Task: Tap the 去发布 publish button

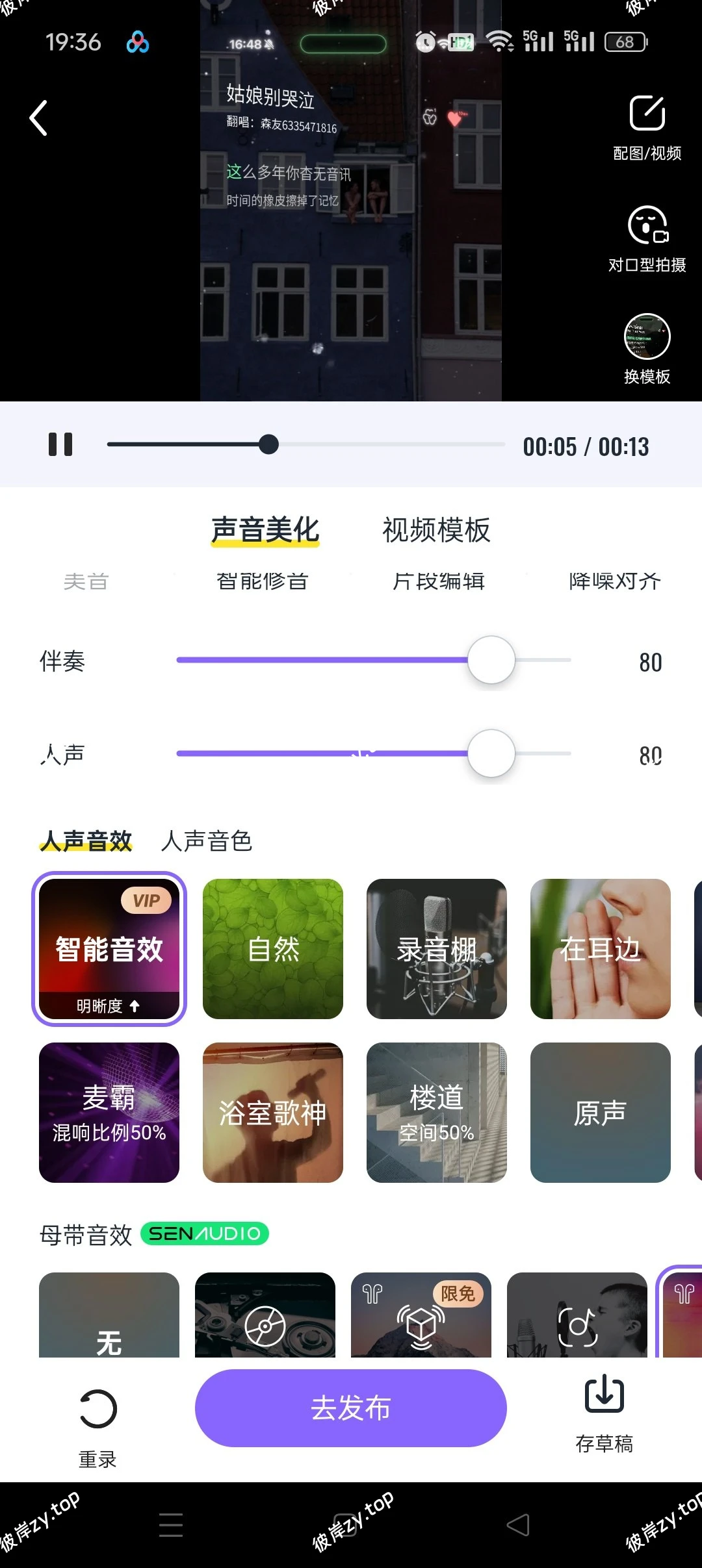Action: pyautogui.click(x=350, y=1408)
